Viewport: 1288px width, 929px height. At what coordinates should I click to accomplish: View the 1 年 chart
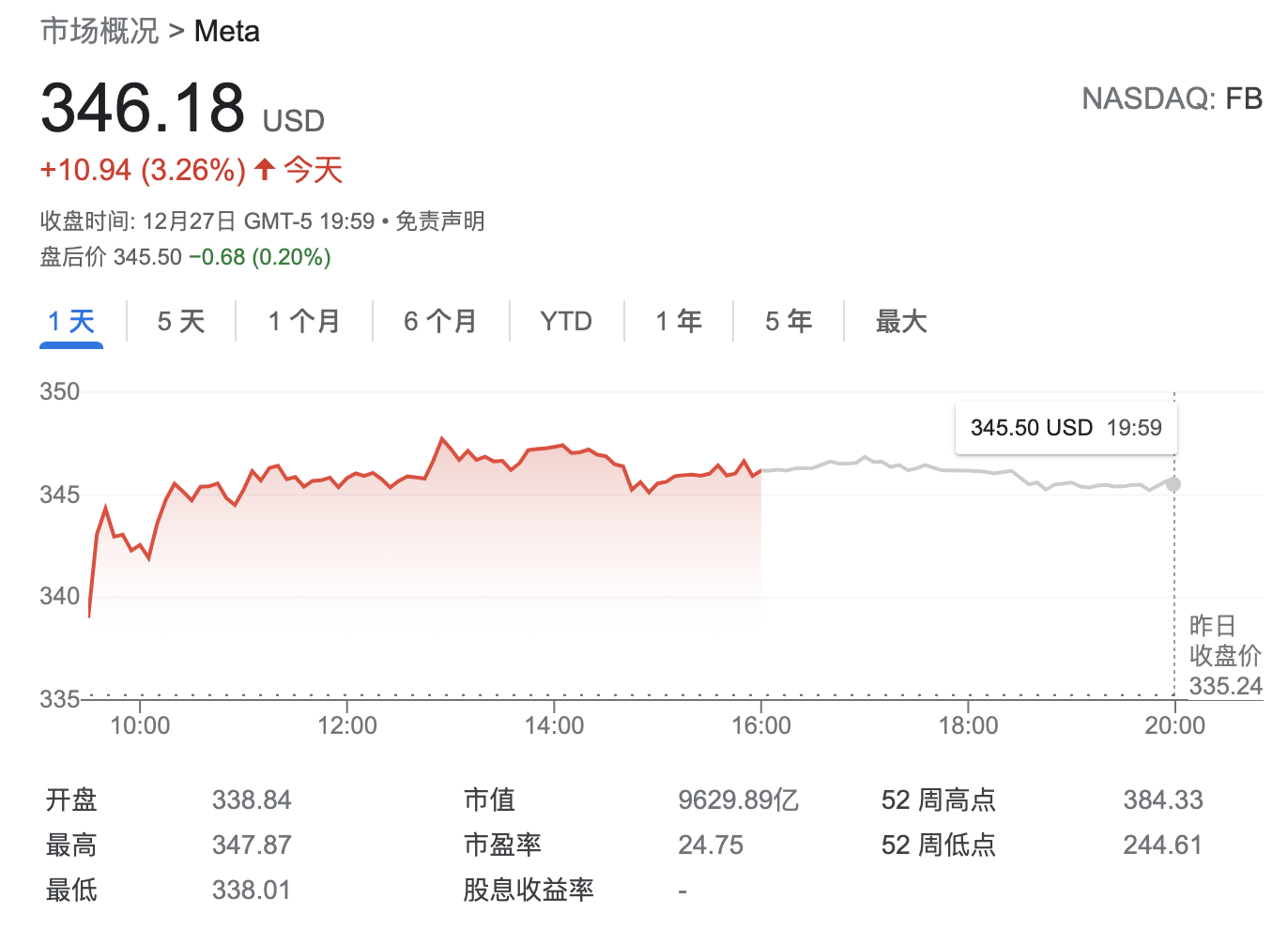[679, 322]
